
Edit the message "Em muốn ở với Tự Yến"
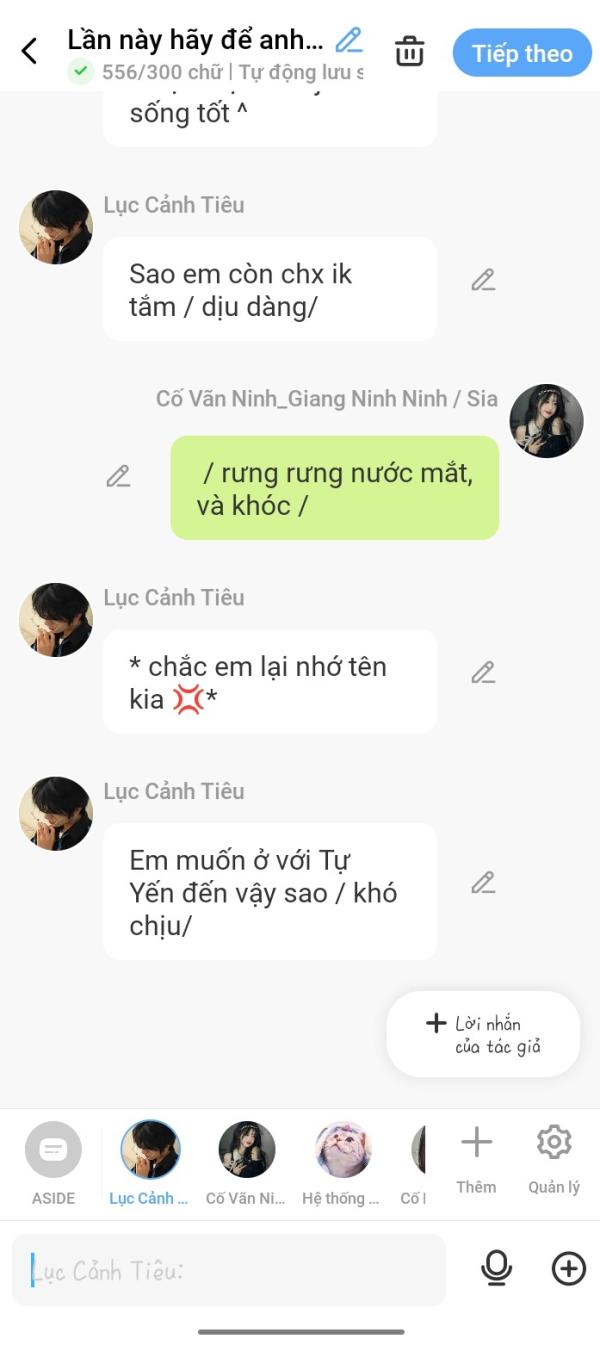pos(483,883)
